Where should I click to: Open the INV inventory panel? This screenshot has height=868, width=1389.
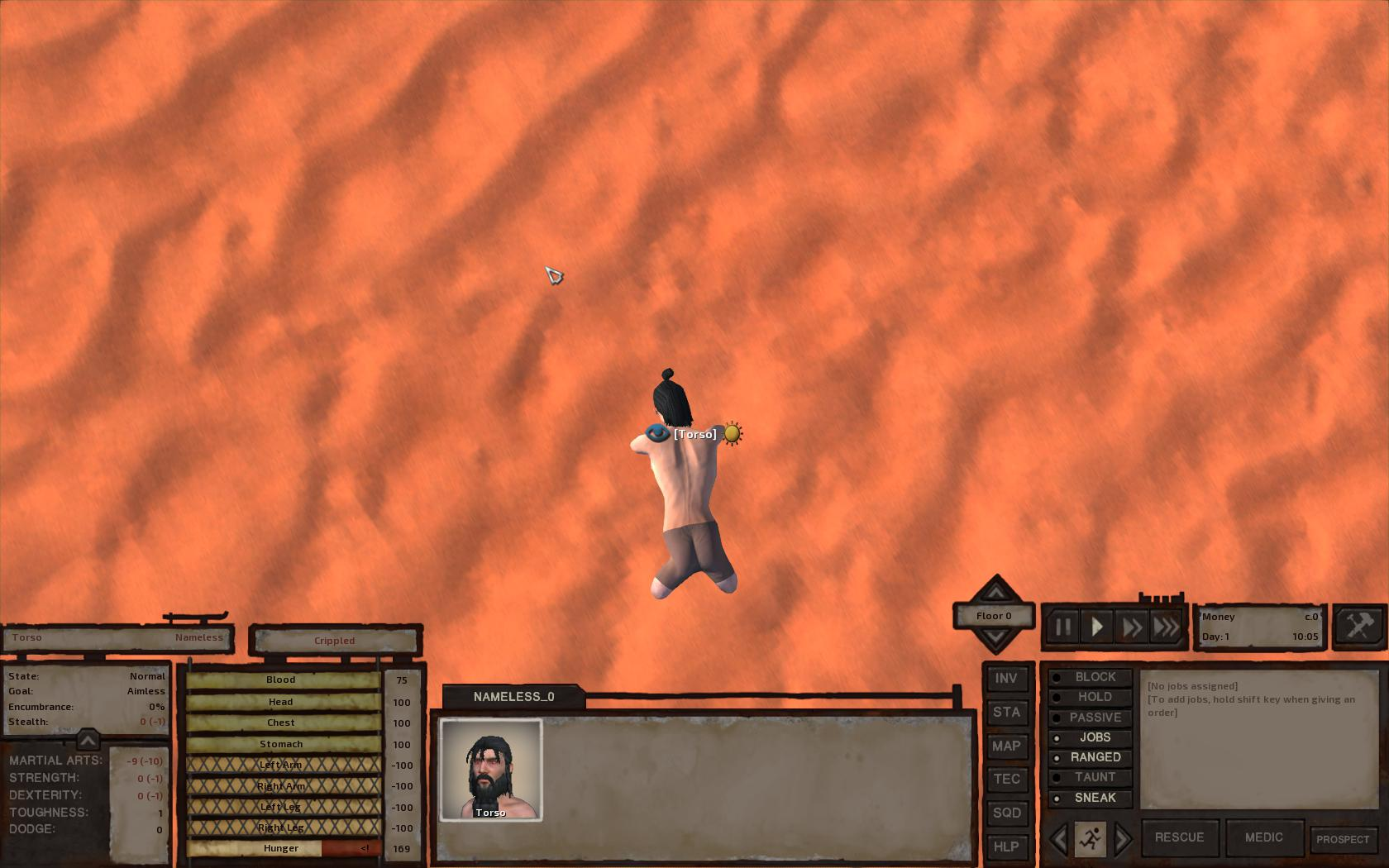(1006, 679)
